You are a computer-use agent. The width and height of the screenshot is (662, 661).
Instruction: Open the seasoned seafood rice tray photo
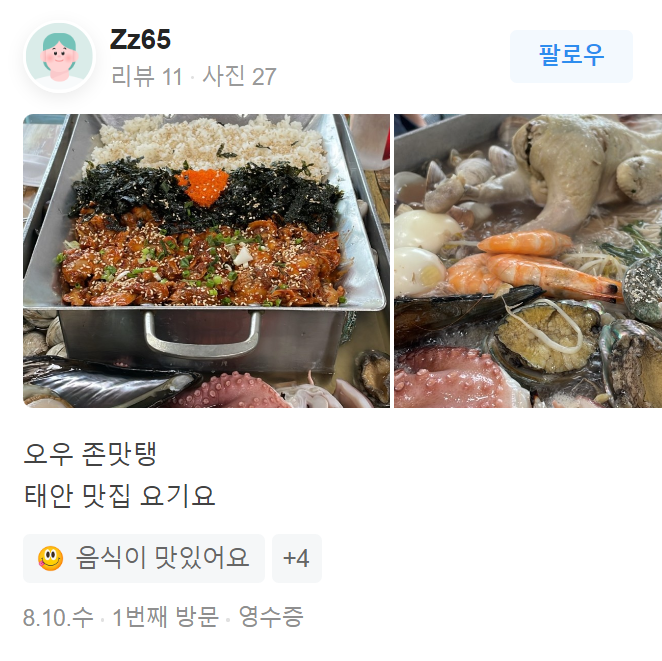pos(206,260)
